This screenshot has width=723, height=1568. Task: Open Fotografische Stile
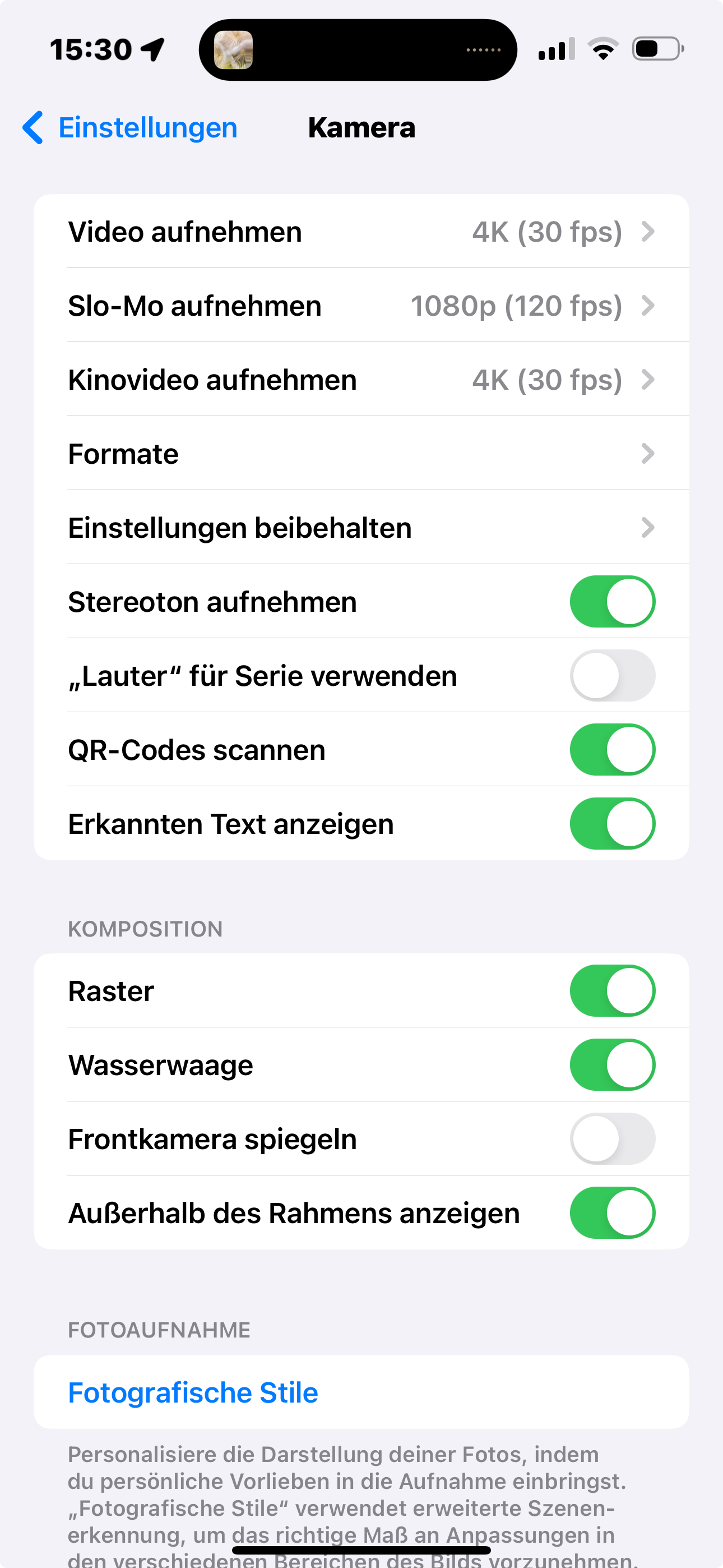click(x=193, y=1392)
